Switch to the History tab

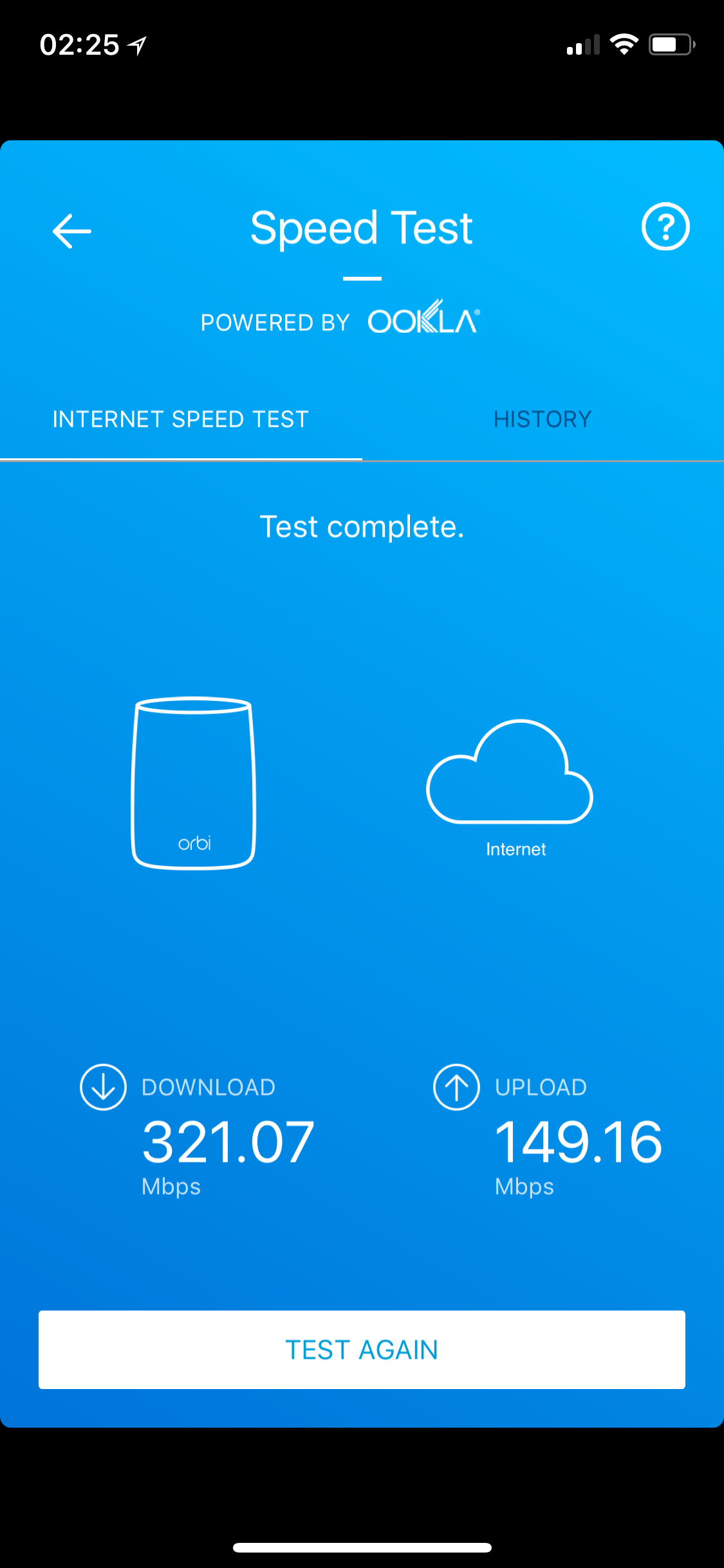click(543, 420)
